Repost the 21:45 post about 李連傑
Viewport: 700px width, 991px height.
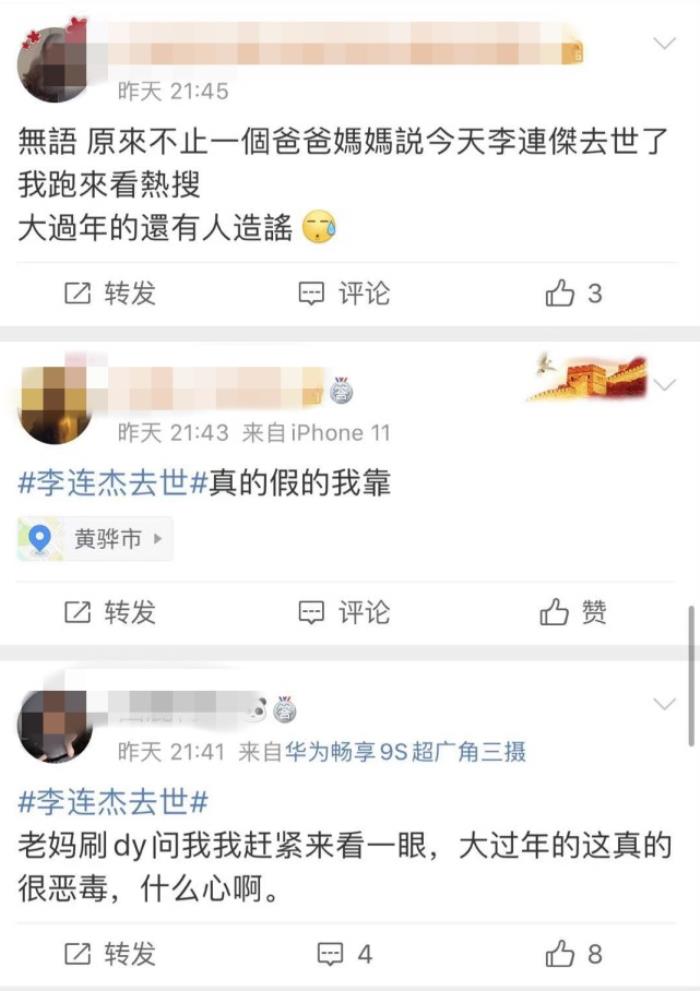pos(110,294)
